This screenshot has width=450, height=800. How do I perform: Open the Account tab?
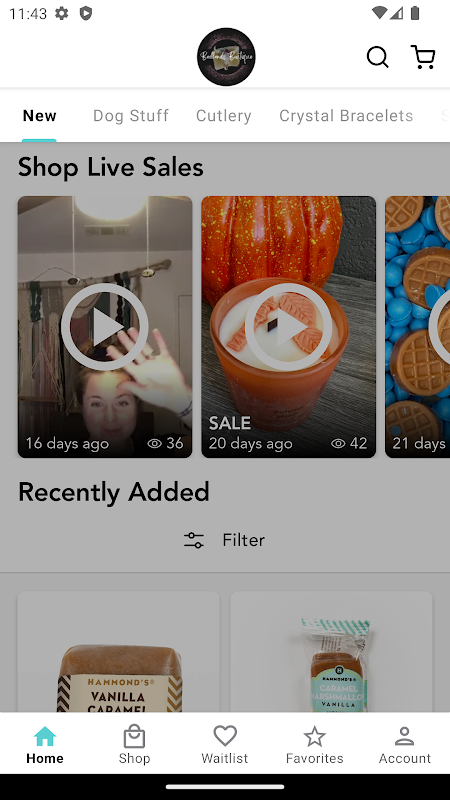(x=405, y=745)
